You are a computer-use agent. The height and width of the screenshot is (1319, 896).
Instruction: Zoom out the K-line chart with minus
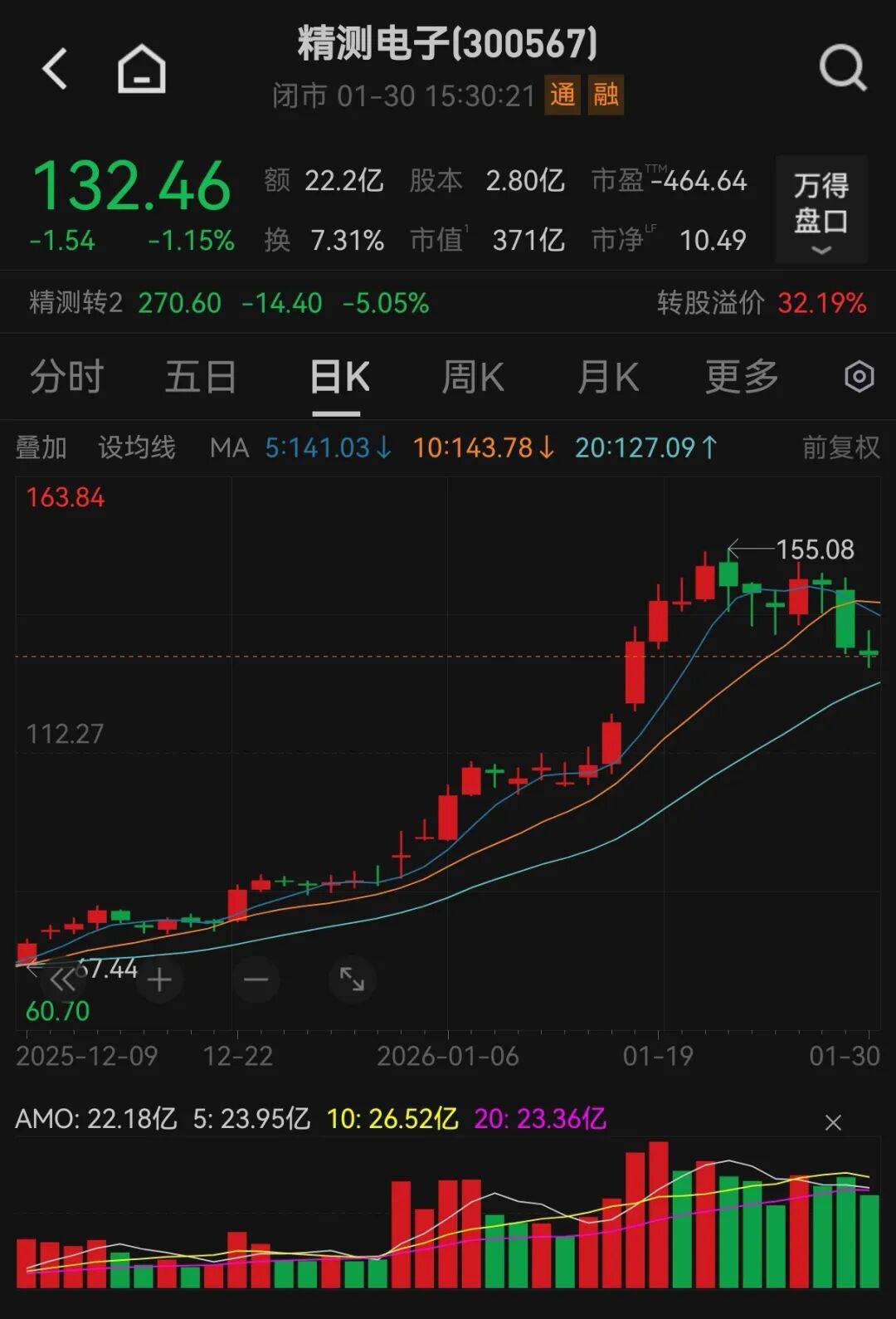tap(256, 980)
